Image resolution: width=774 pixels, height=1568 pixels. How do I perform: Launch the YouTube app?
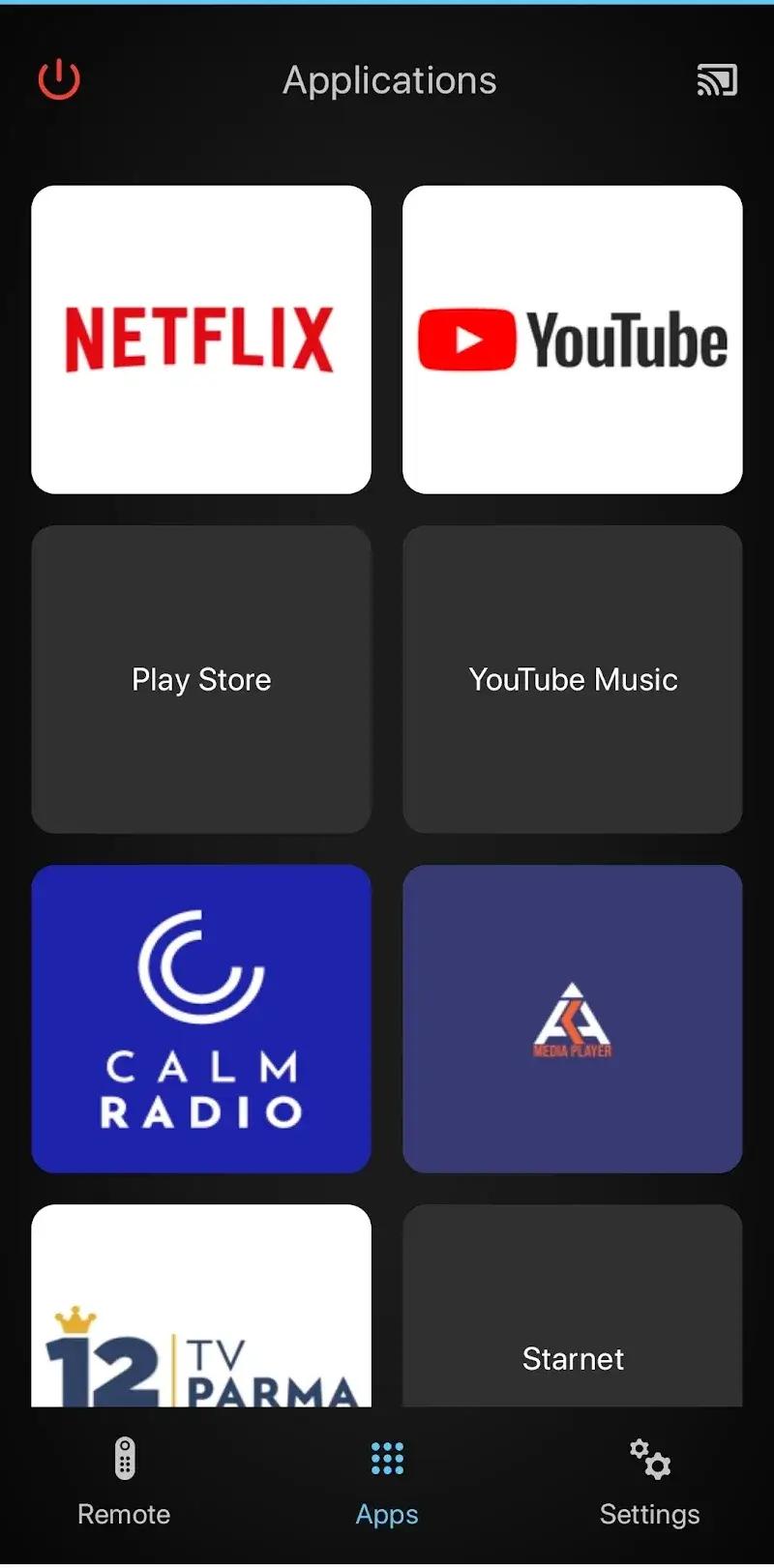point(572,337)
